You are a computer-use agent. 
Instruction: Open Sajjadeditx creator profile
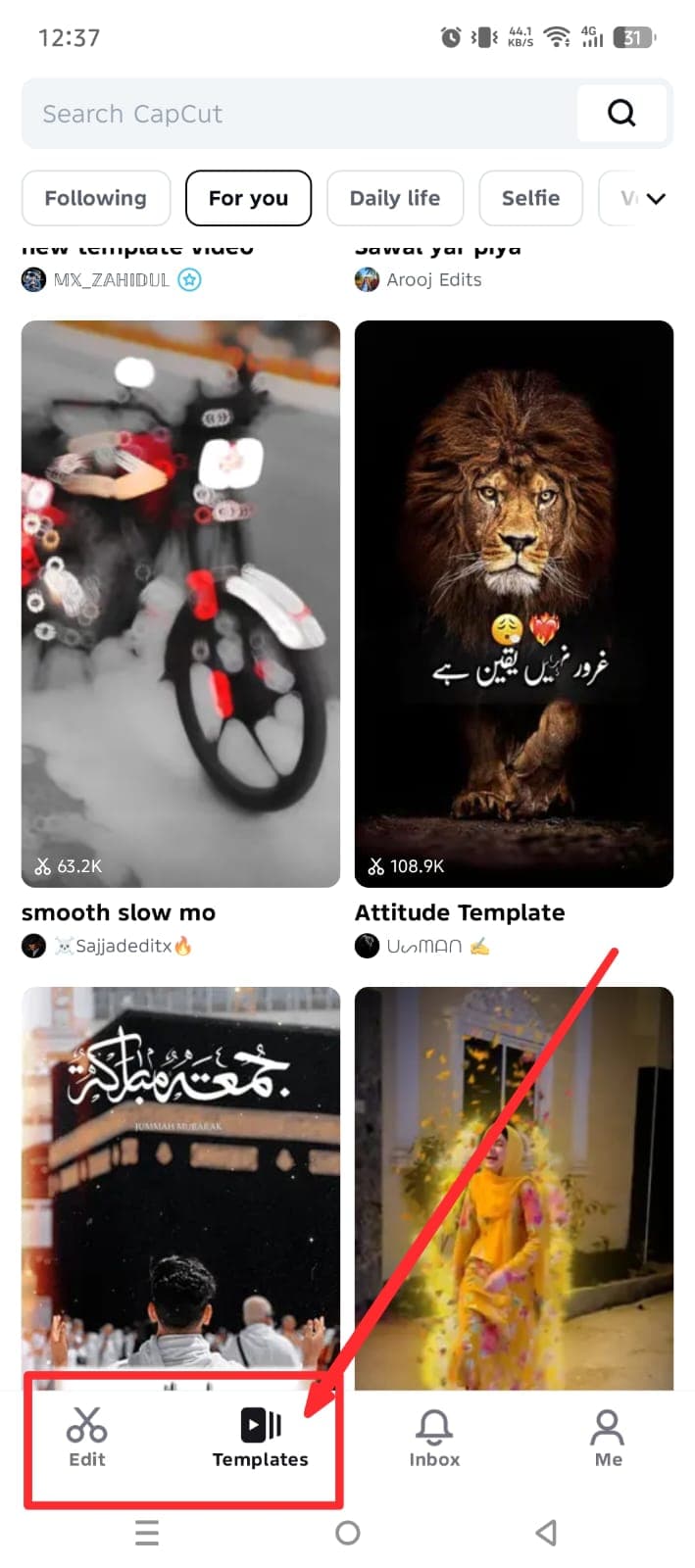[x=123, y=947]
